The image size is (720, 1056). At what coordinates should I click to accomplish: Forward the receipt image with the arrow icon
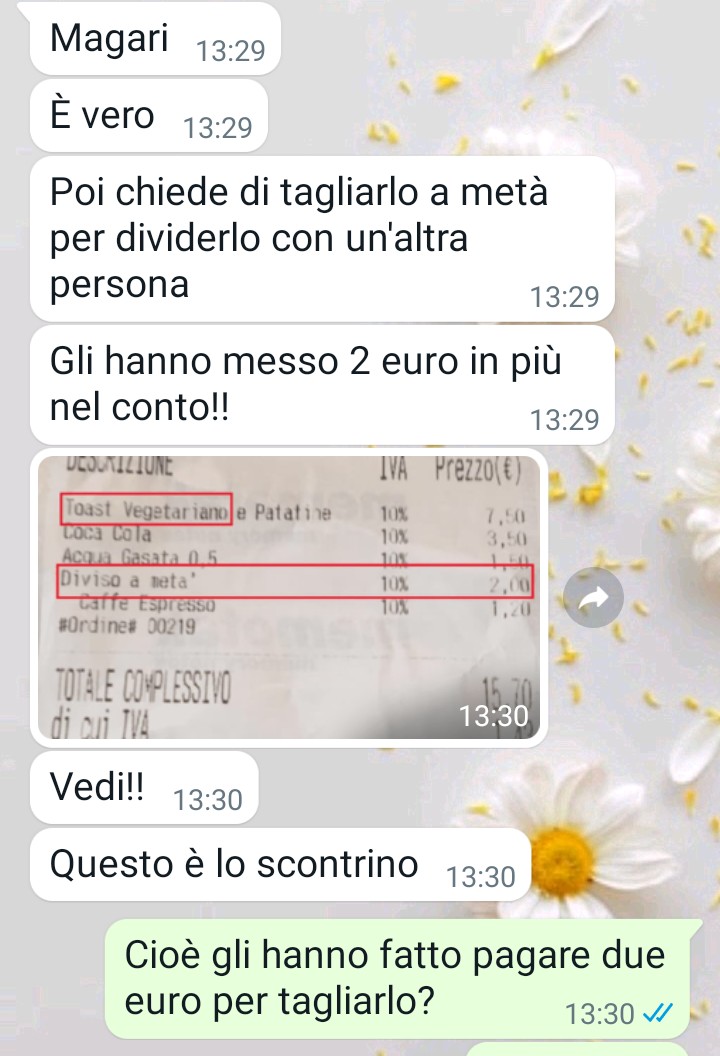(595, 598)
